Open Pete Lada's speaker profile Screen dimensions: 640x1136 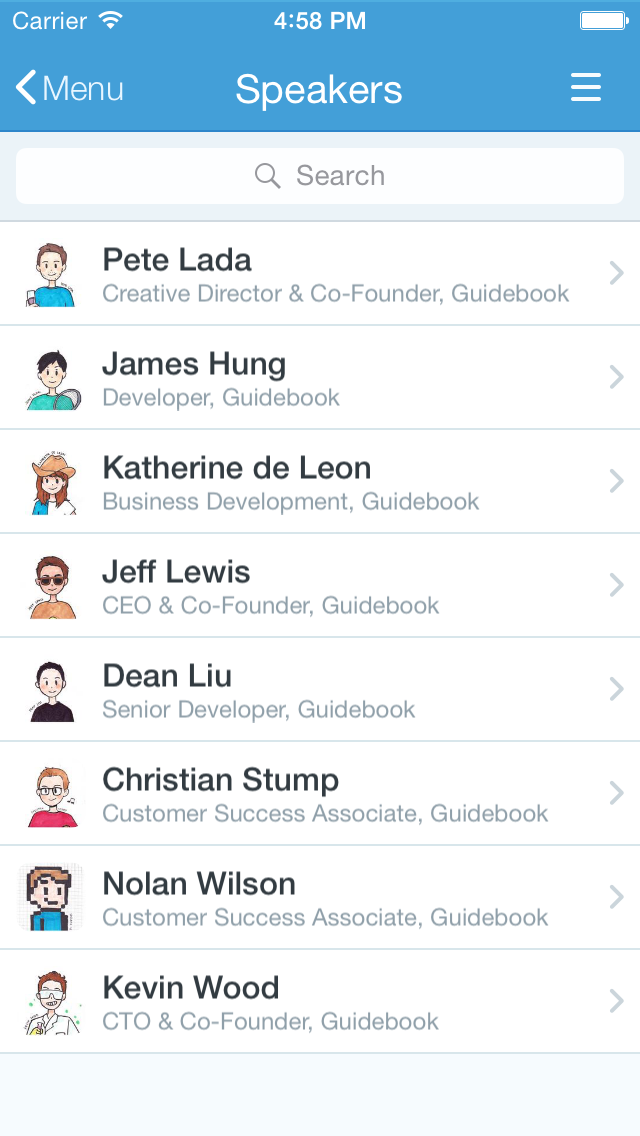[x=320, y=274]
